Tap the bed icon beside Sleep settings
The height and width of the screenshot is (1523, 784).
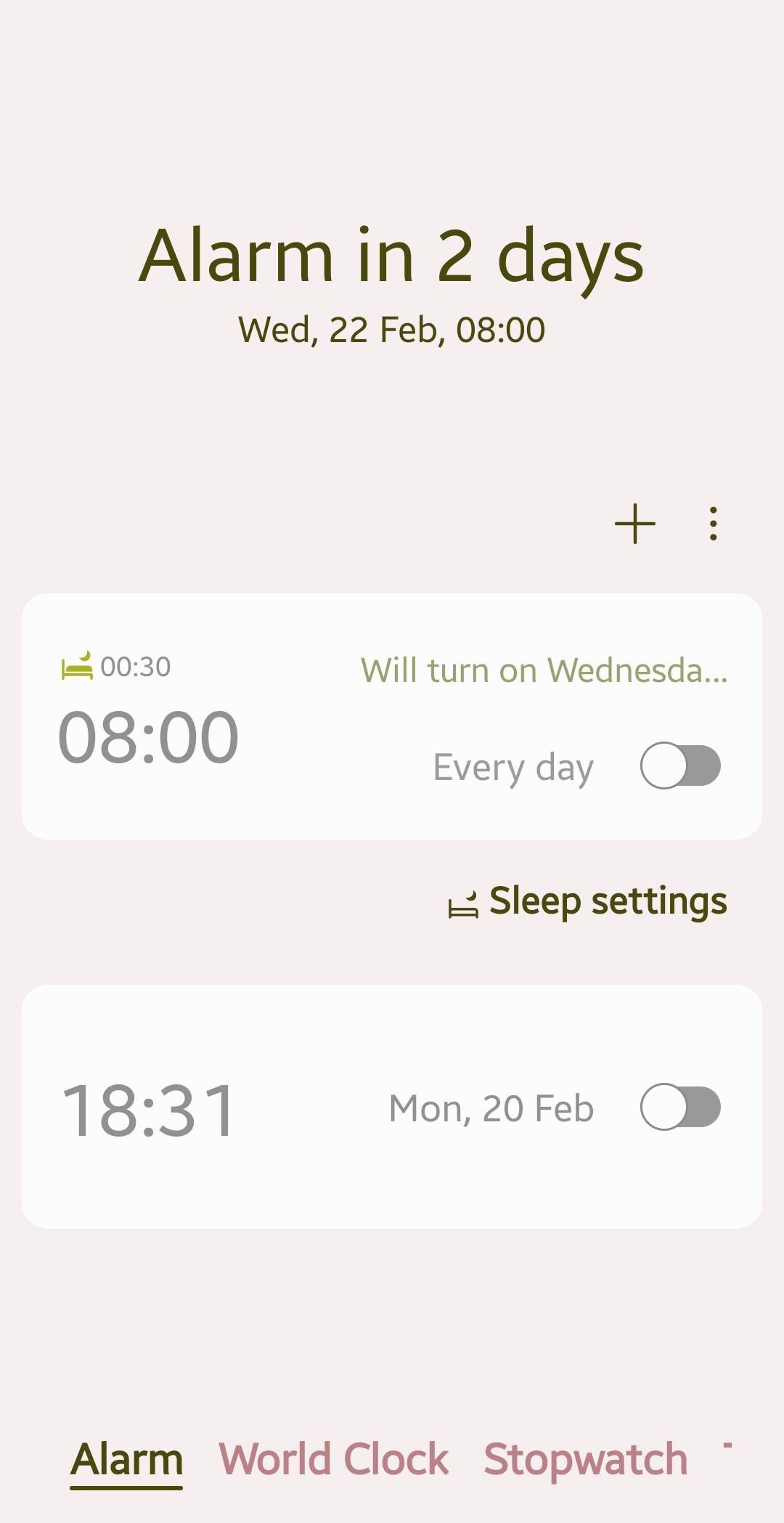pyautogui.click(x=462, y=901)
